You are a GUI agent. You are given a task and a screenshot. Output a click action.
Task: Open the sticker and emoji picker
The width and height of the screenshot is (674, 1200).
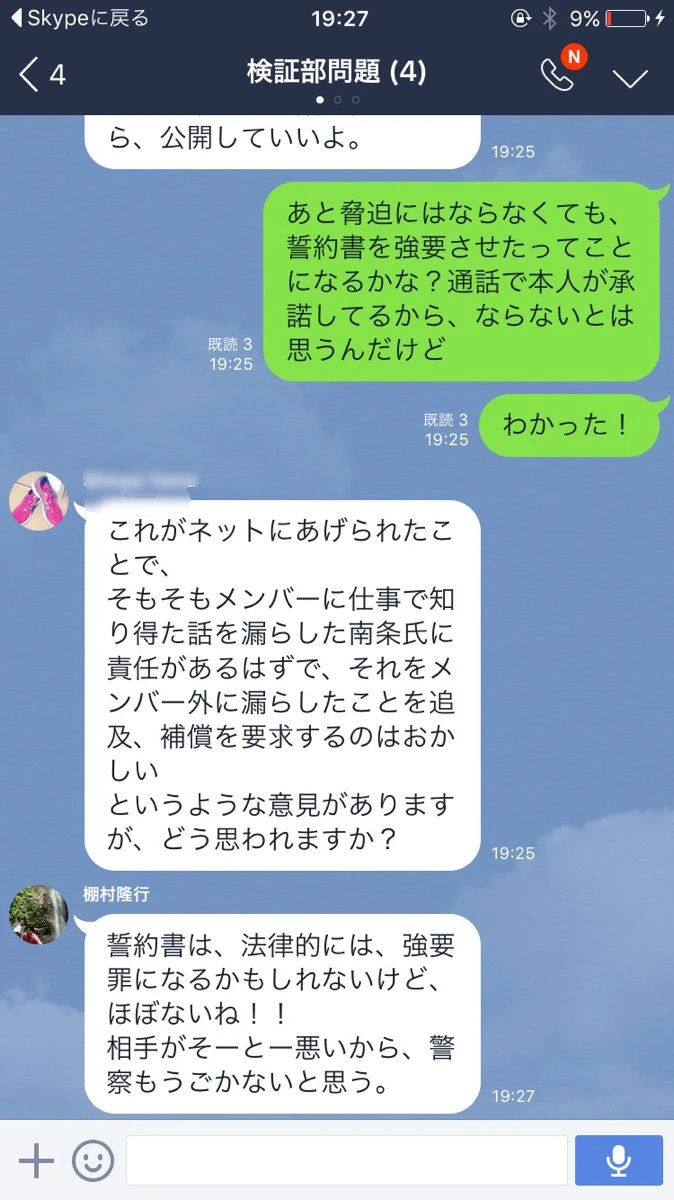pyautogui.click(x=93, y=1161)
